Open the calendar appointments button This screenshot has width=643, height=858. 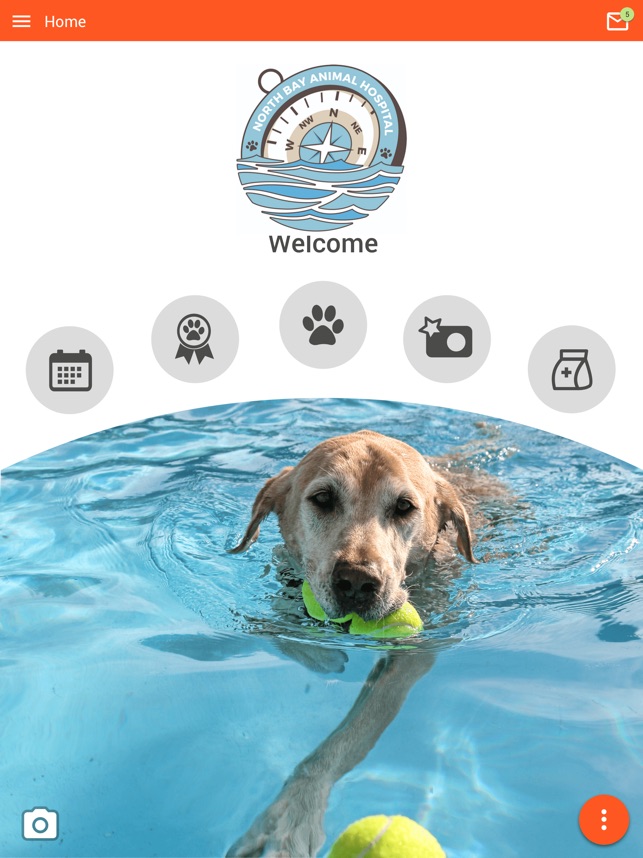tap(69, 370)
